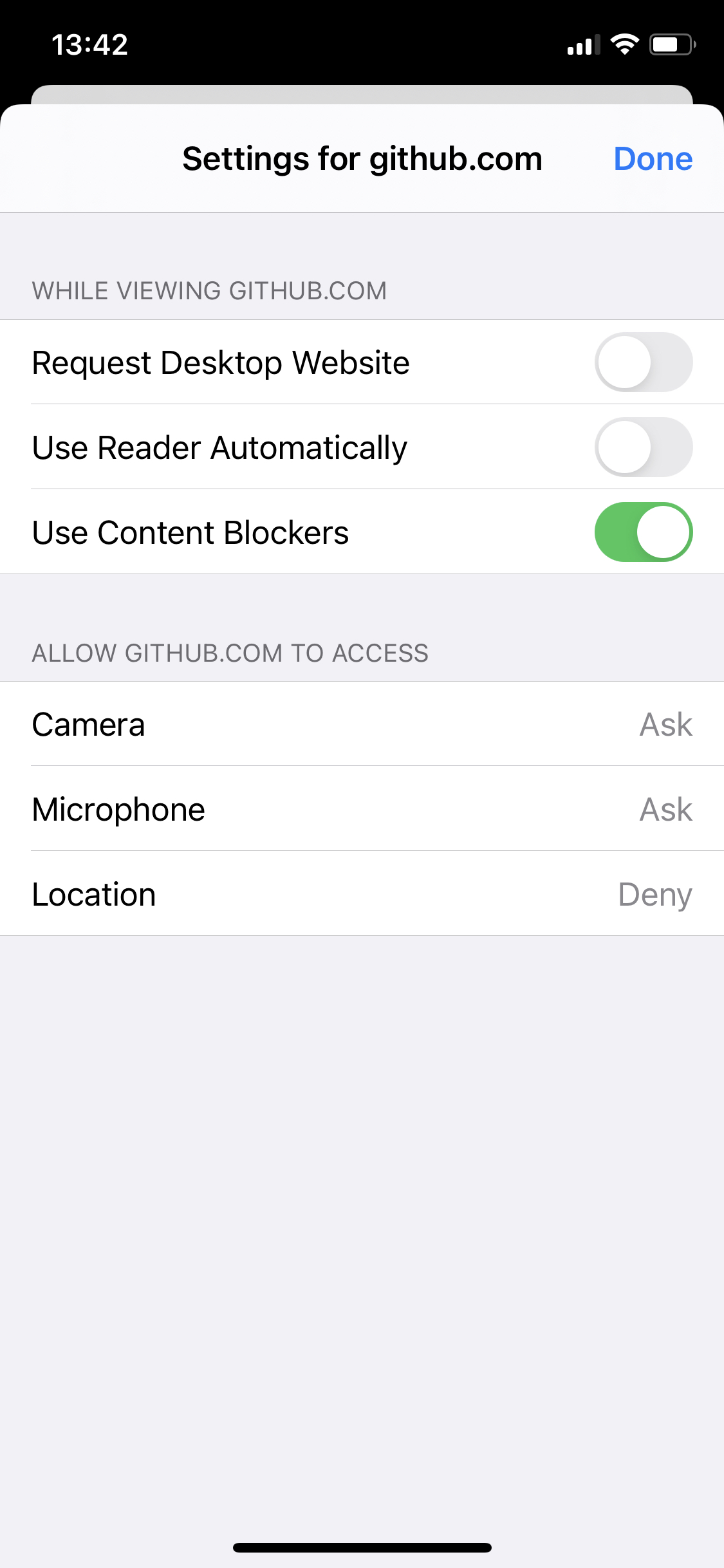This screenshot has width=724, height=1568.
Task: Tap the Ask label beside Microphone
Action: tap(666, 808)
